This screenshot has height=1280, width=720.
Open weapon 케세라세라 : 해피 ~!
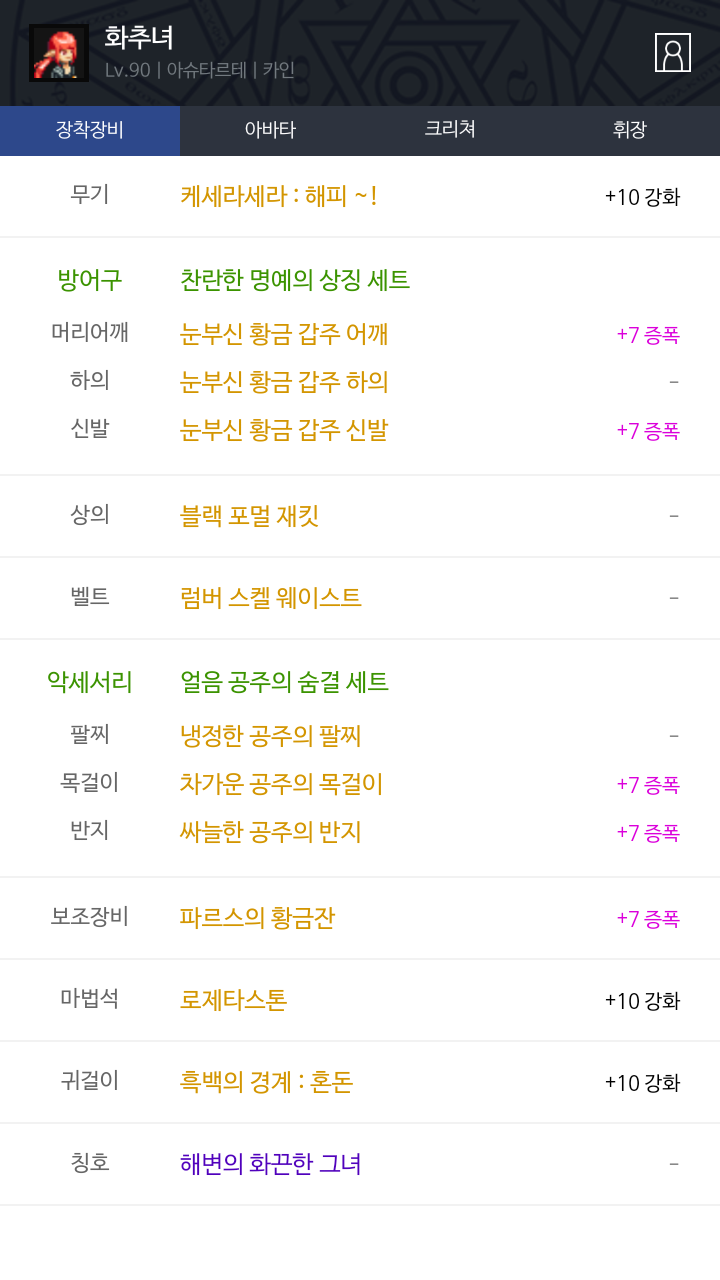coord(279,196)
